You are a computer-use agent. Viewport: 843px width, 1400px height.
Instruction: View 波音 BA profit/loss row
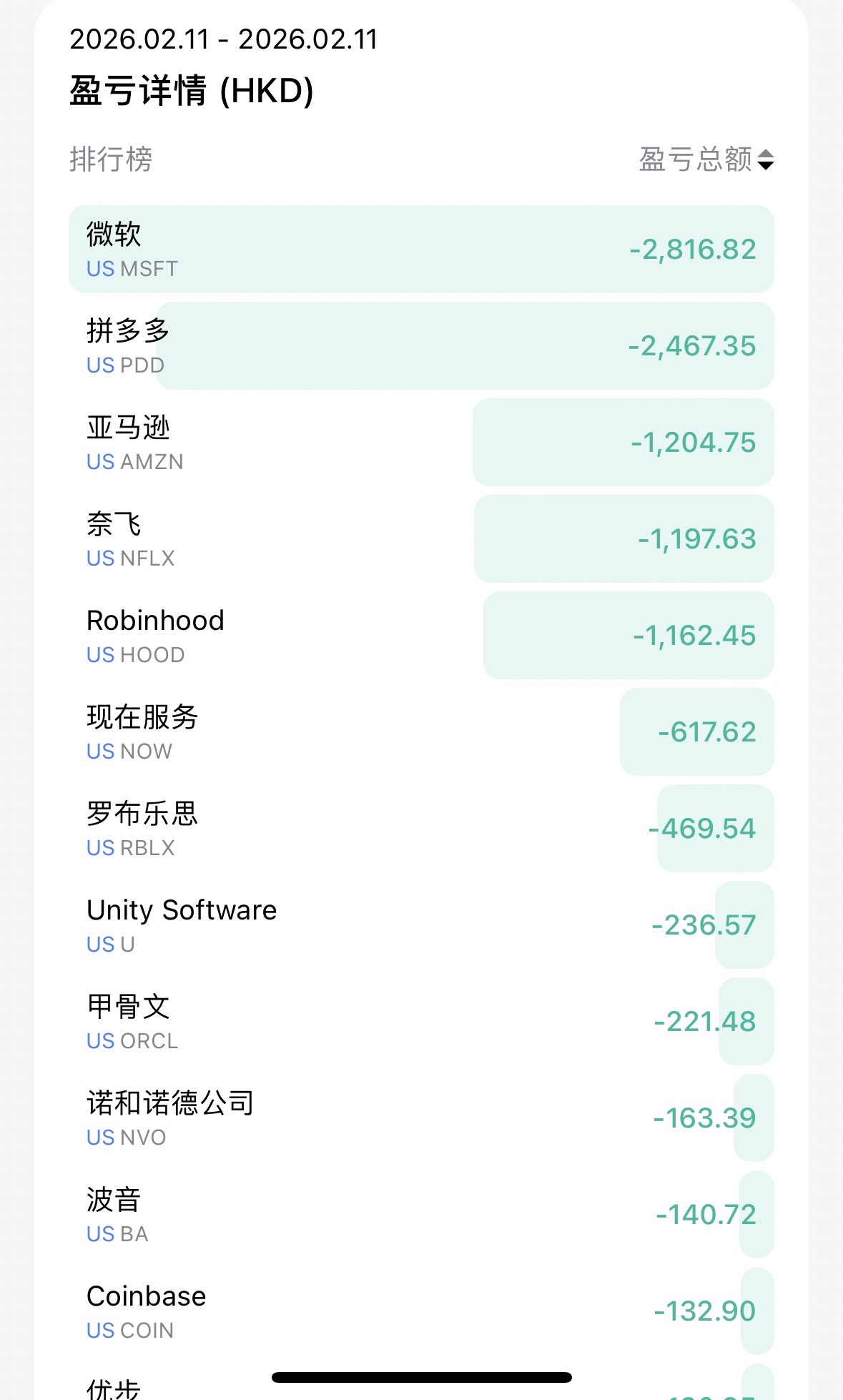[420, 1215]
